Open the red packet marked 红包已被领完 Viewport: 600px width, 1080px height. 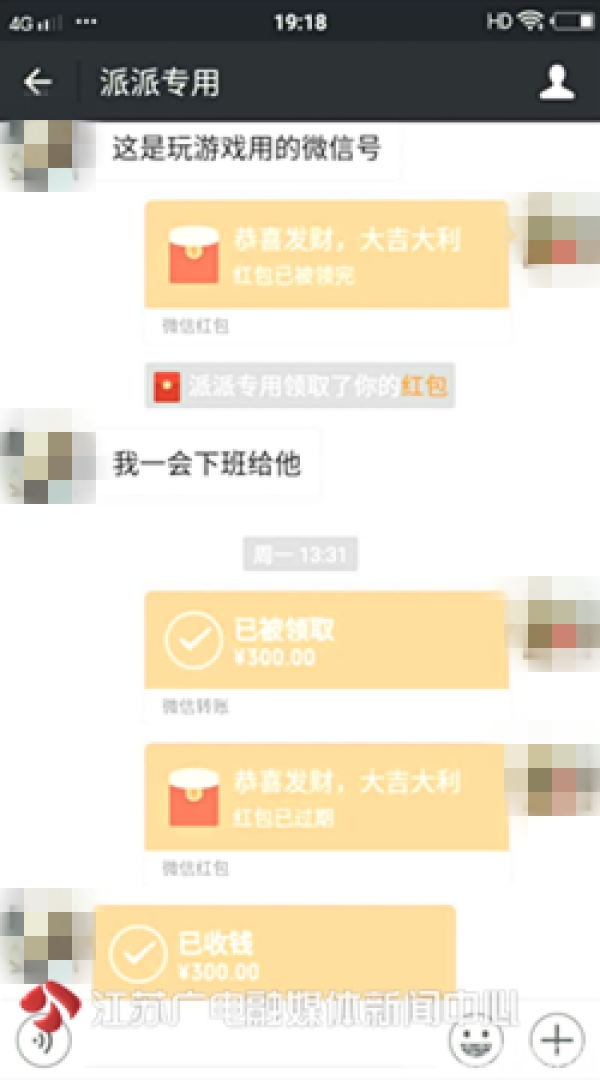point(326,255)
